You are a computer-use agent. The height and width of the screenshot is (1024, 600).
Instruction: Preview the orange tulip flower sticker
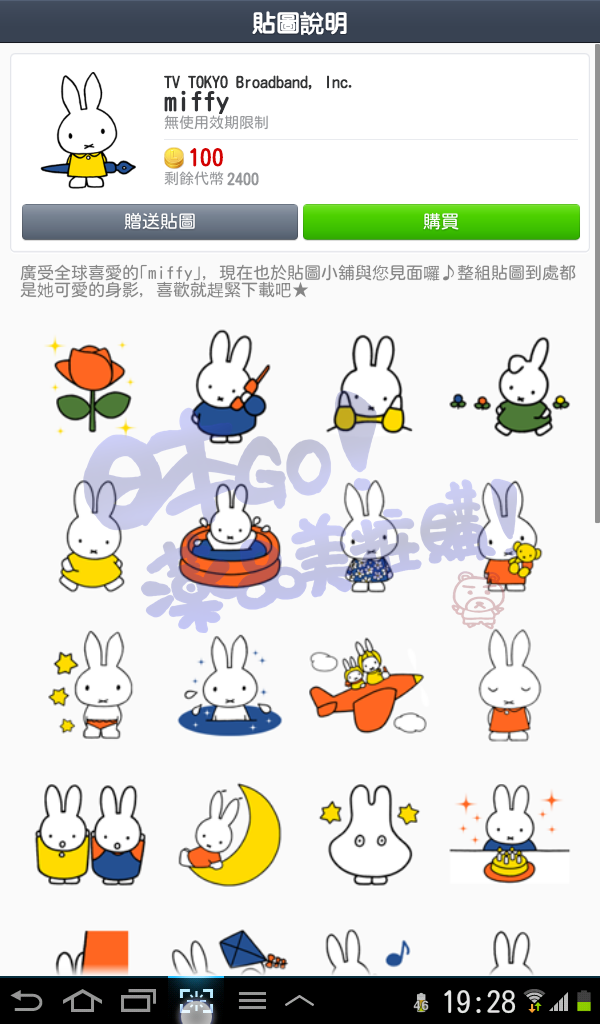(x=91, y=384)
